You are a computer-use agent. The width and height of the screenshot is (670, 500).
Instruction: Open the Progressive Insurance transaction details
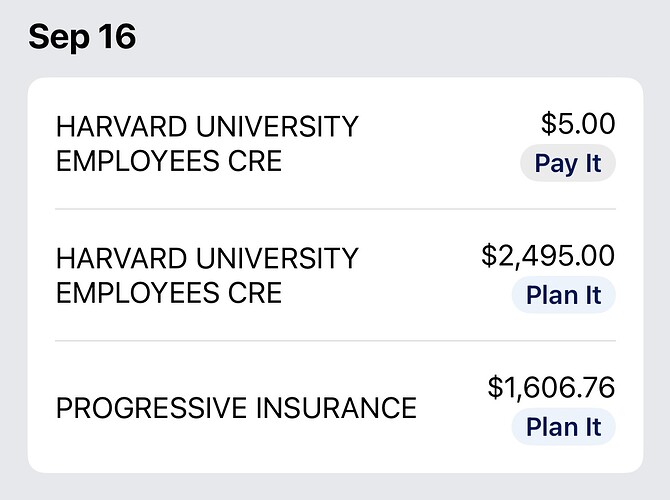236,408
